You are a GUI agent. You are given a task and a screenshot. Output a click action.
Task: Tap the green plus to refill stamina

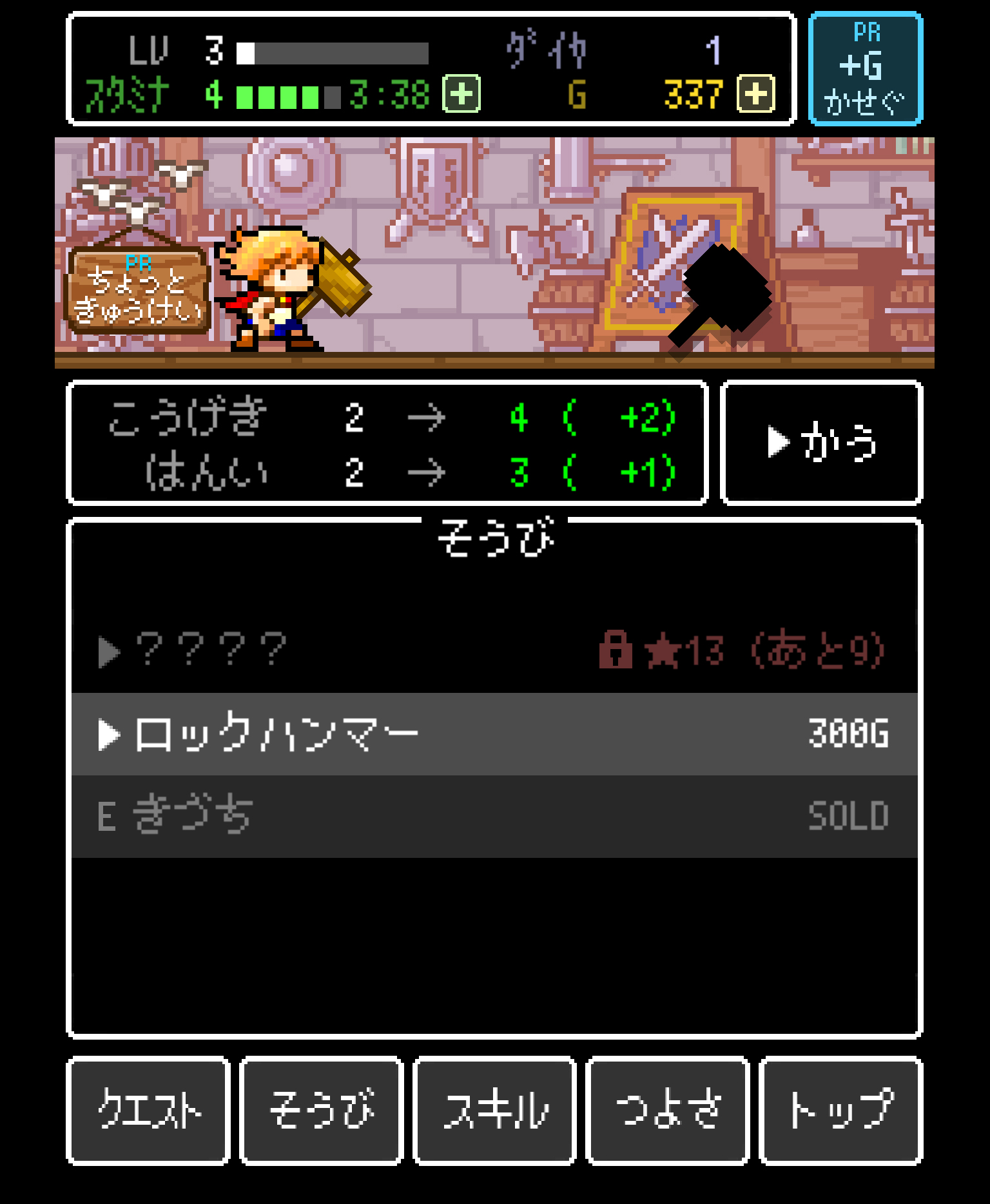461,94
